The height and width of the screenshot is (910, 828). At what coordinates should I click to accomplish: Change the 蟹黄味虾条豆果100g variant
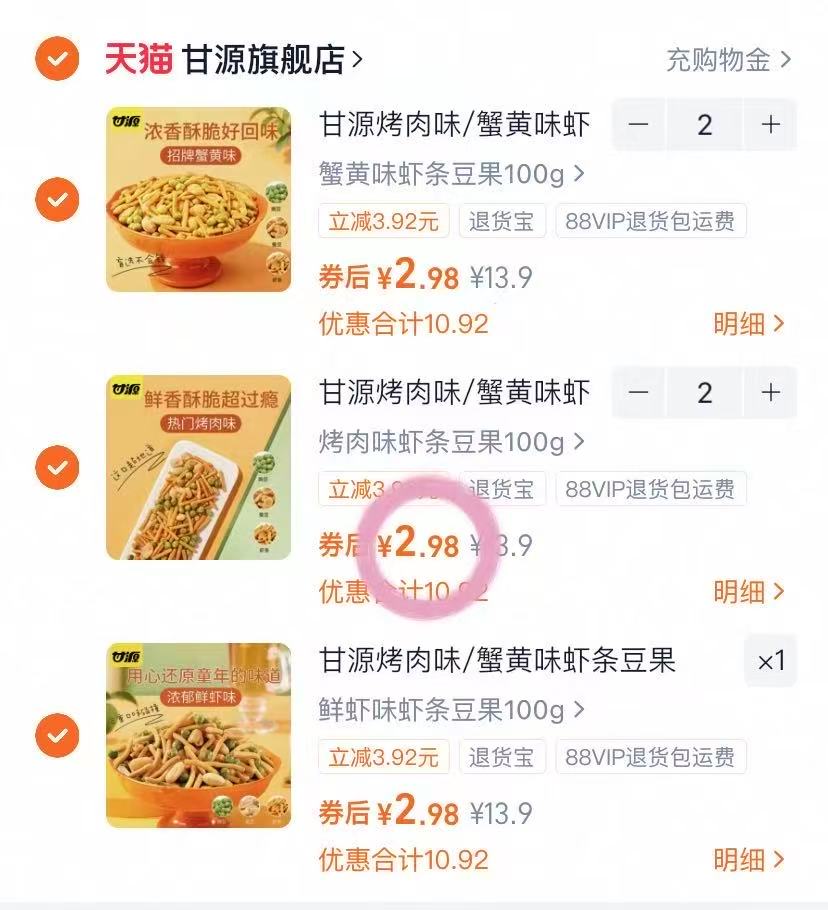452,175
